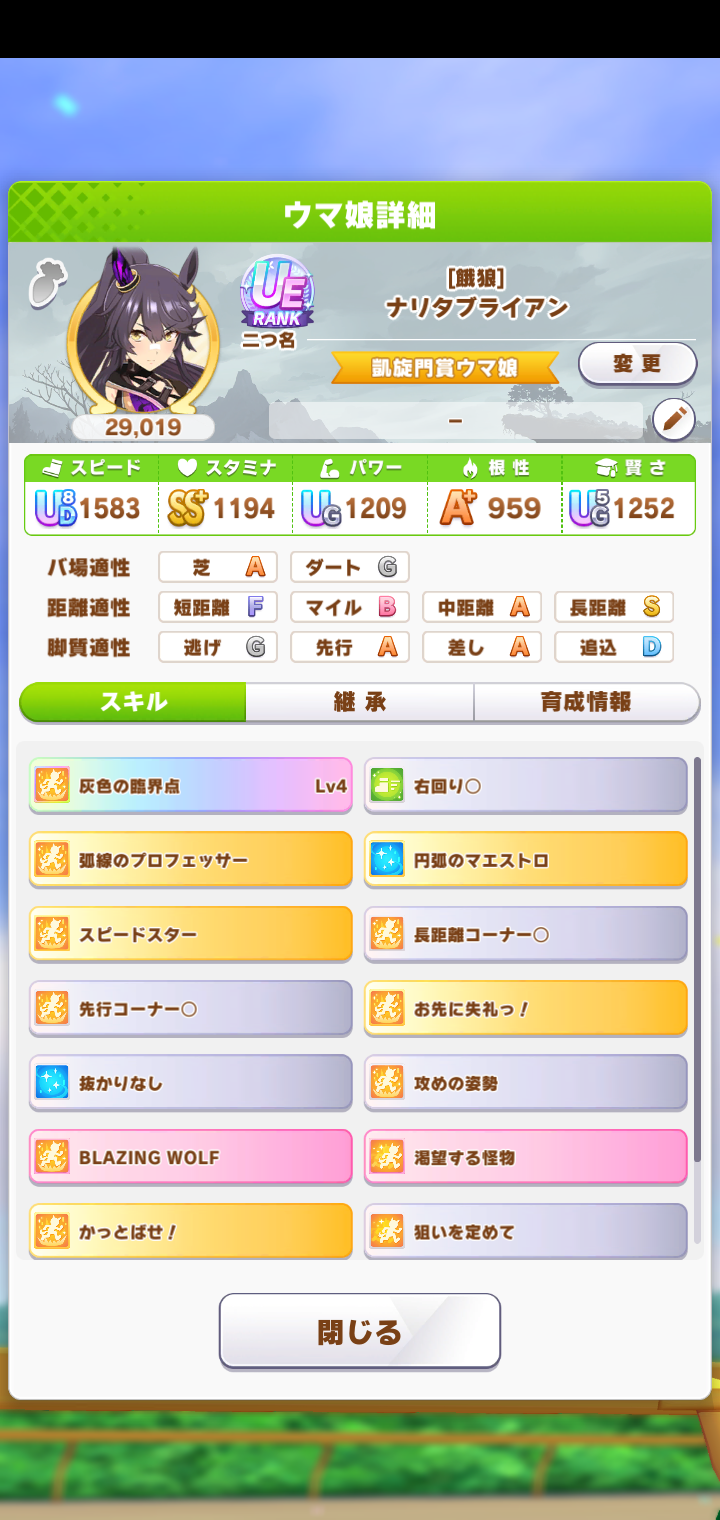720x1520 pixels.
Task: Open the BLAZING WOLF skill
Action: [190, 1158]
